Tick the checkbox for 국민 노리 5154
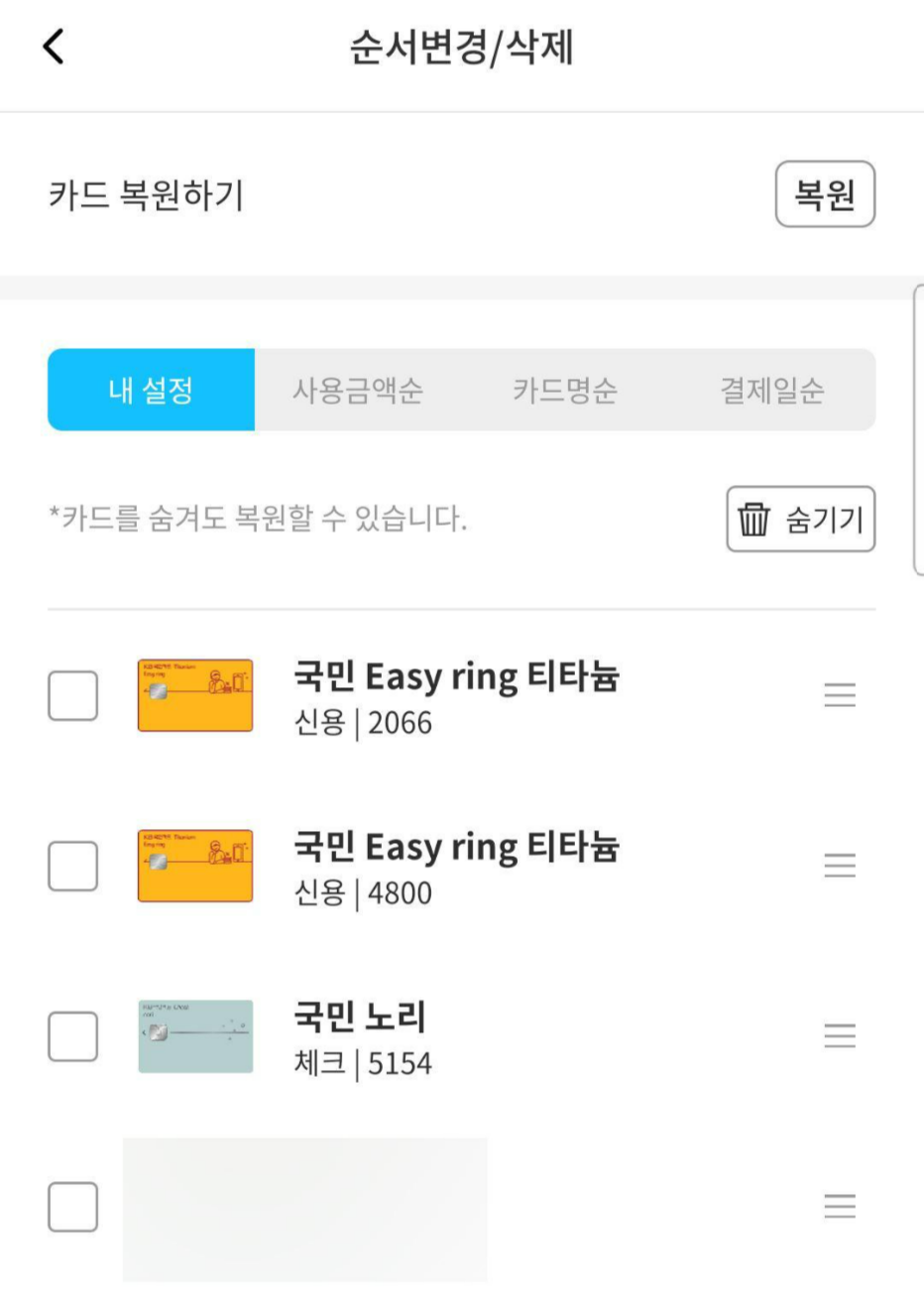 coord(73,1036)
